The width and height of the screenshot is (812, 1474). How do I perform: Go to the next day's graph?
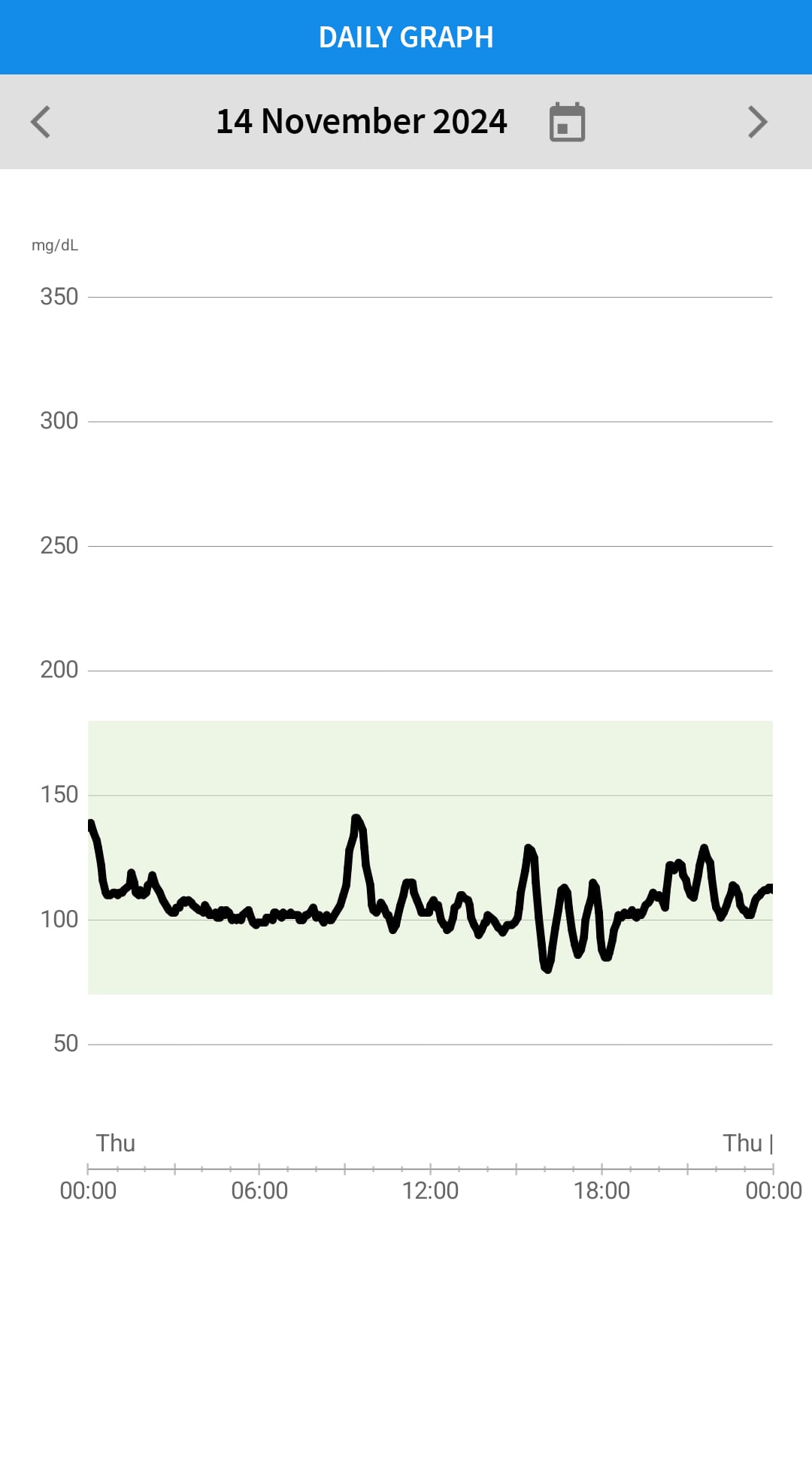pyautogui.click(x=757, y=122)
